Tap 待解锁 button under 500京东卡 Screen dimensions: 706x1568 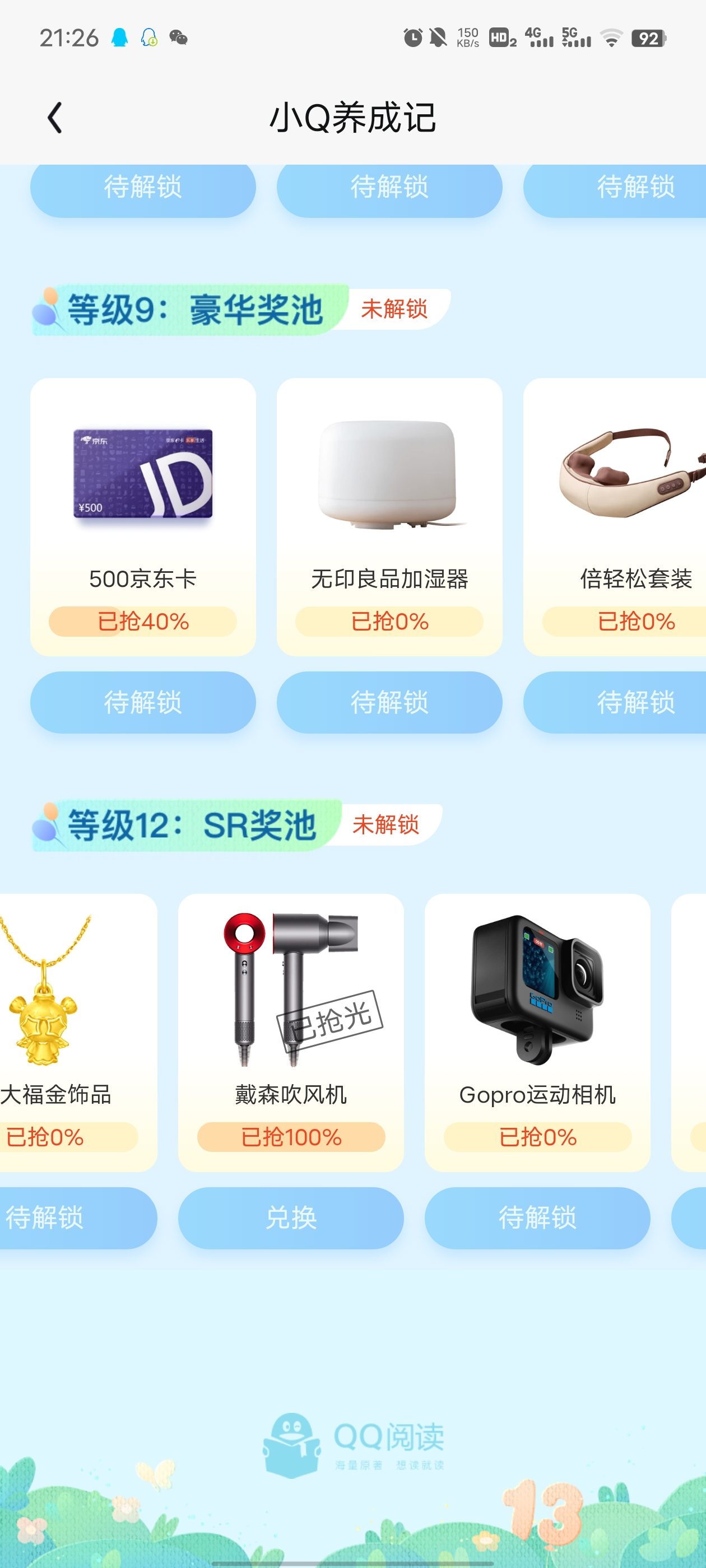(x=143, y=702)
